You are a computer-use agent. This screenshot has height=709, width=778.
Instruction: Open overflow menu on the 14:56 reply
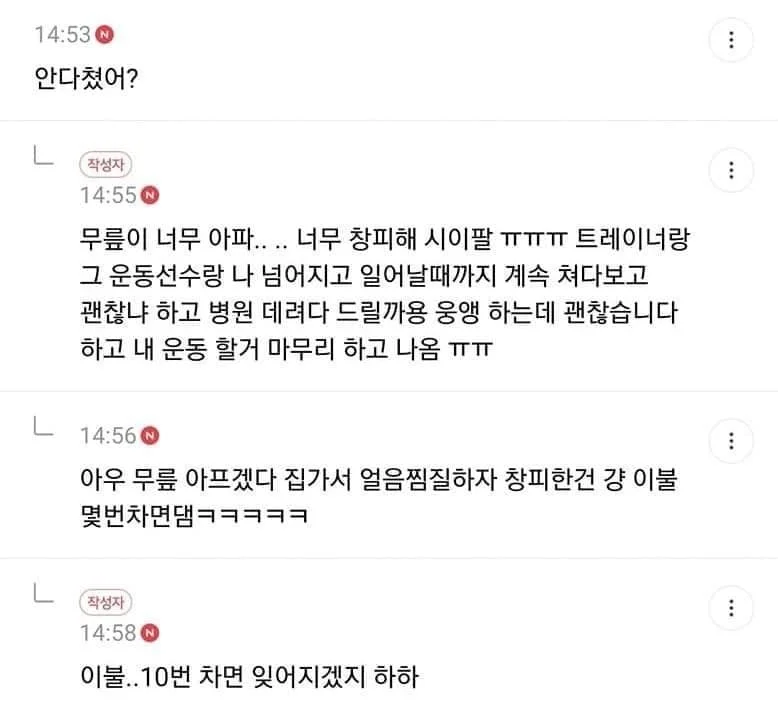[x=731, y=439]
